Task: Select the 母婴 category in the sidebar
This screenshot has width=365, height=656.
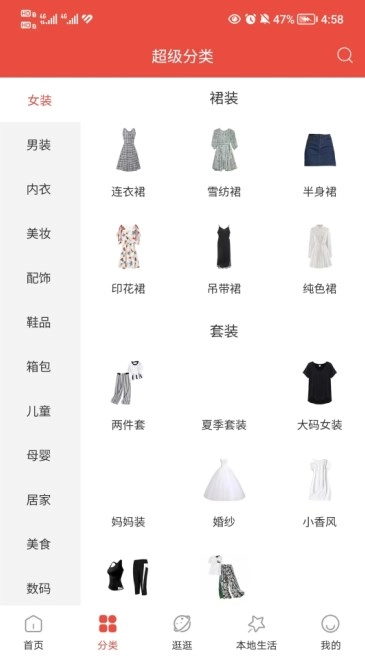Action: coord(39,455)
